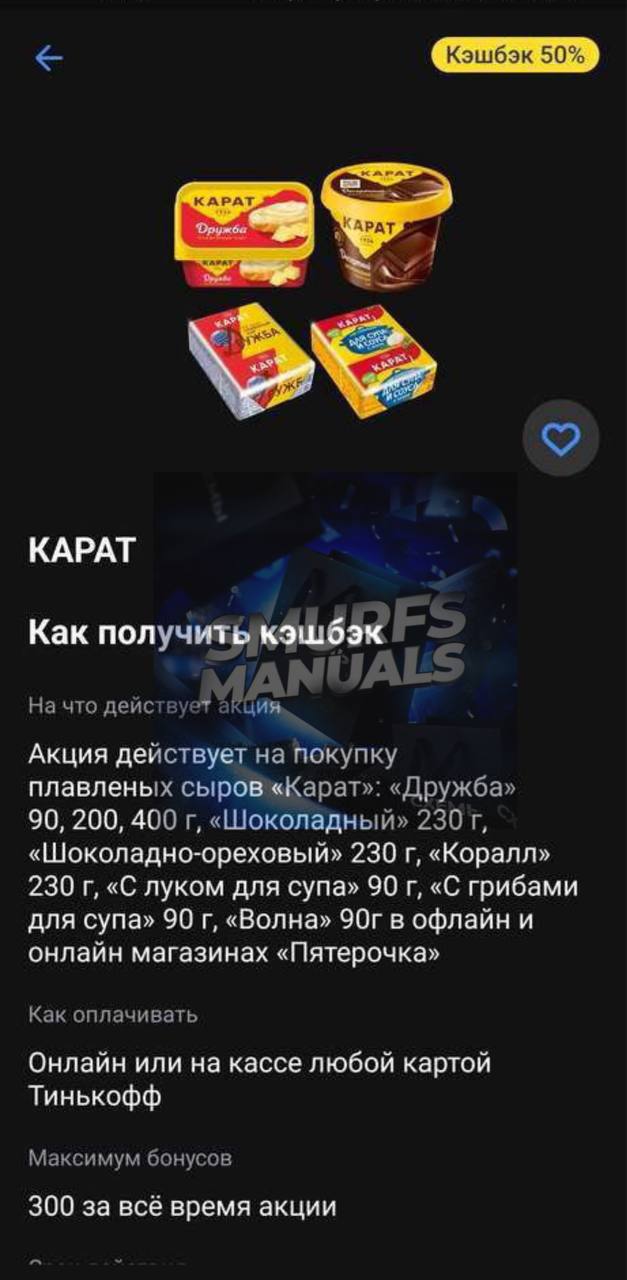627x1280 pixels.
Task: Add the KARAT offer to favorites
Action: pyautogui.click(x=561, y=437)
